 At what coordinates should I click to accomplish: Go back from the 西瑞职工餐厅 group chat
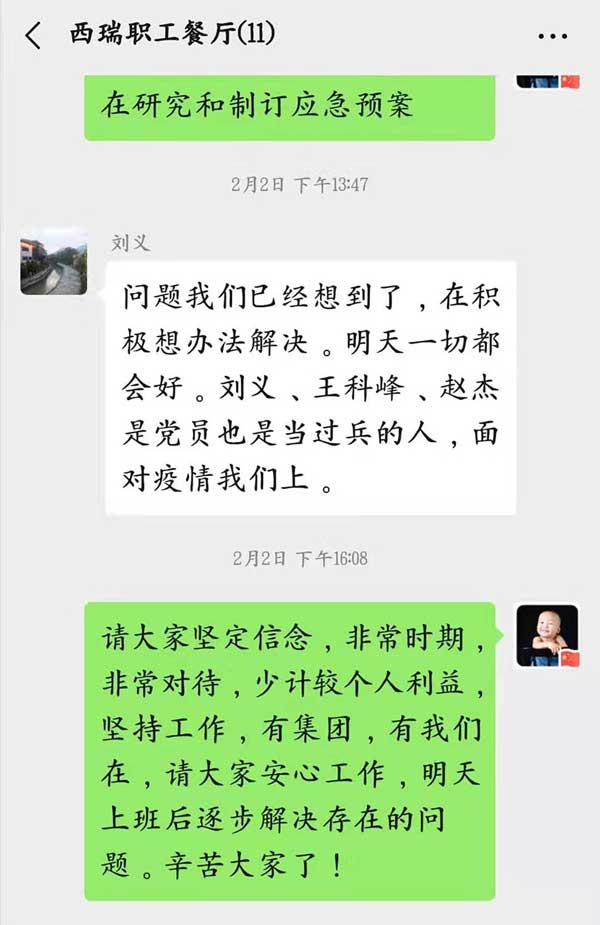(33, 36)
